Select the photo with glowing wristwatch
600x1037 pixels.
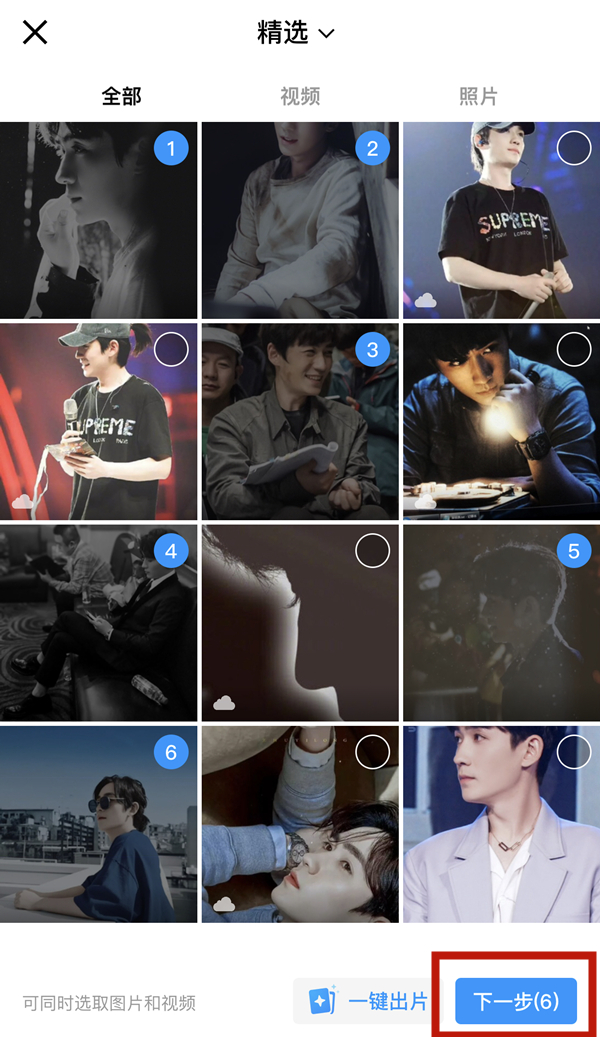pos(573,350)
